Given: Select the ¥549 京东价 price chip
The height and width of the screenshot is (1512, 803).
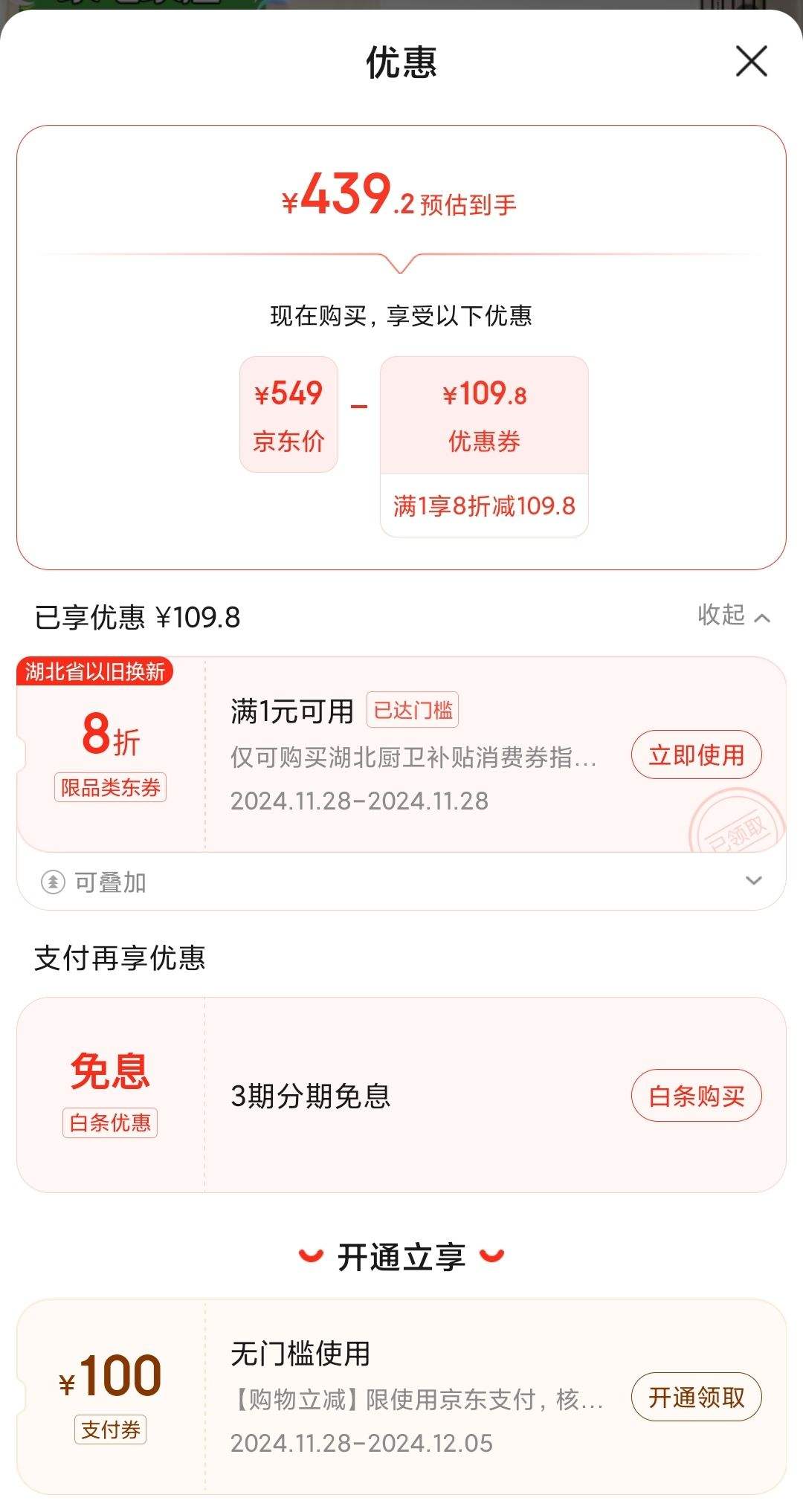Looking at the screenshot, I should (289, 413).
